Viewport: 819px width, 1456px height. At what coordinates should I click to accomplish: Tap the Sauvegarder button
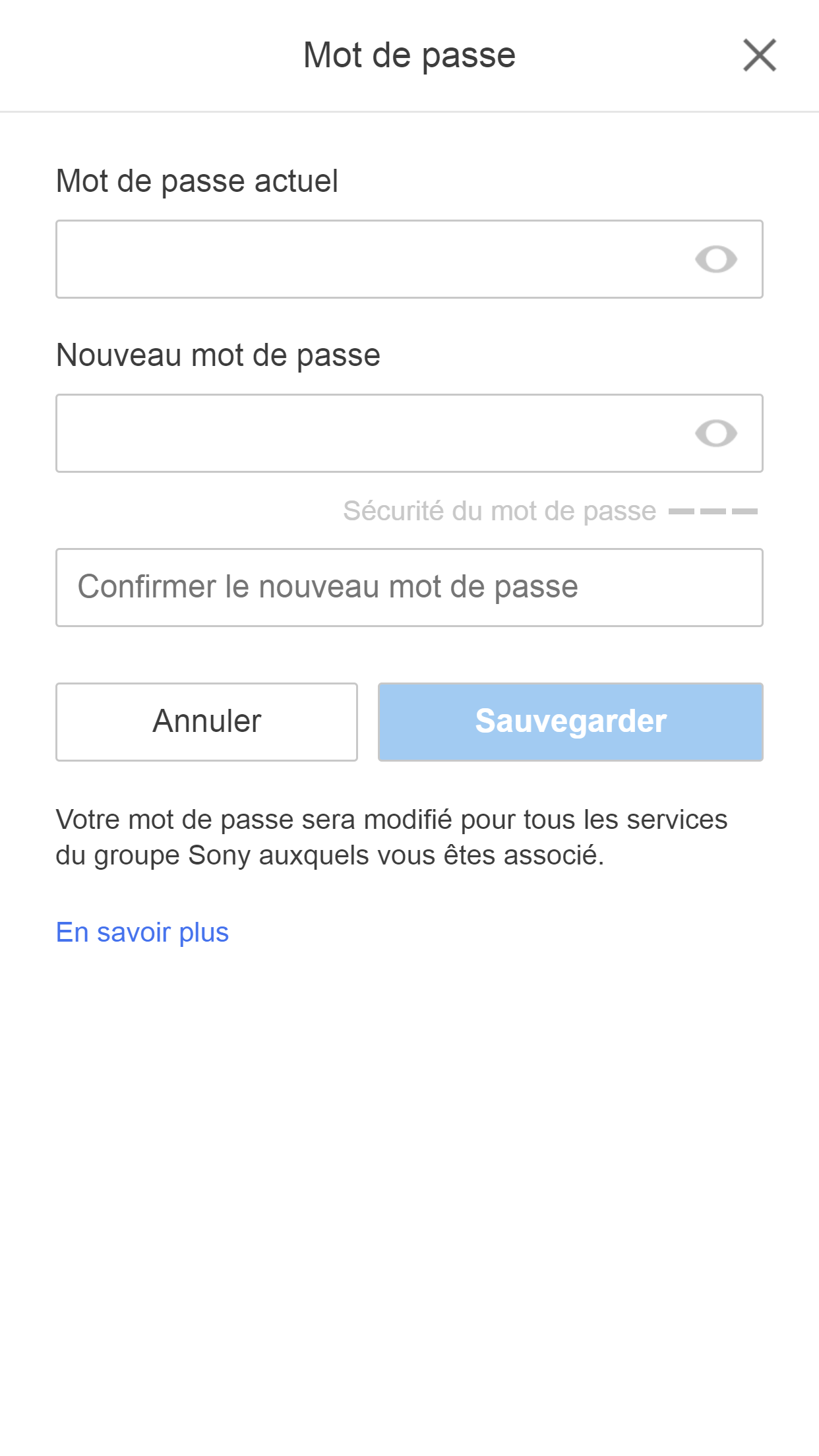click(x=570, y=721)
